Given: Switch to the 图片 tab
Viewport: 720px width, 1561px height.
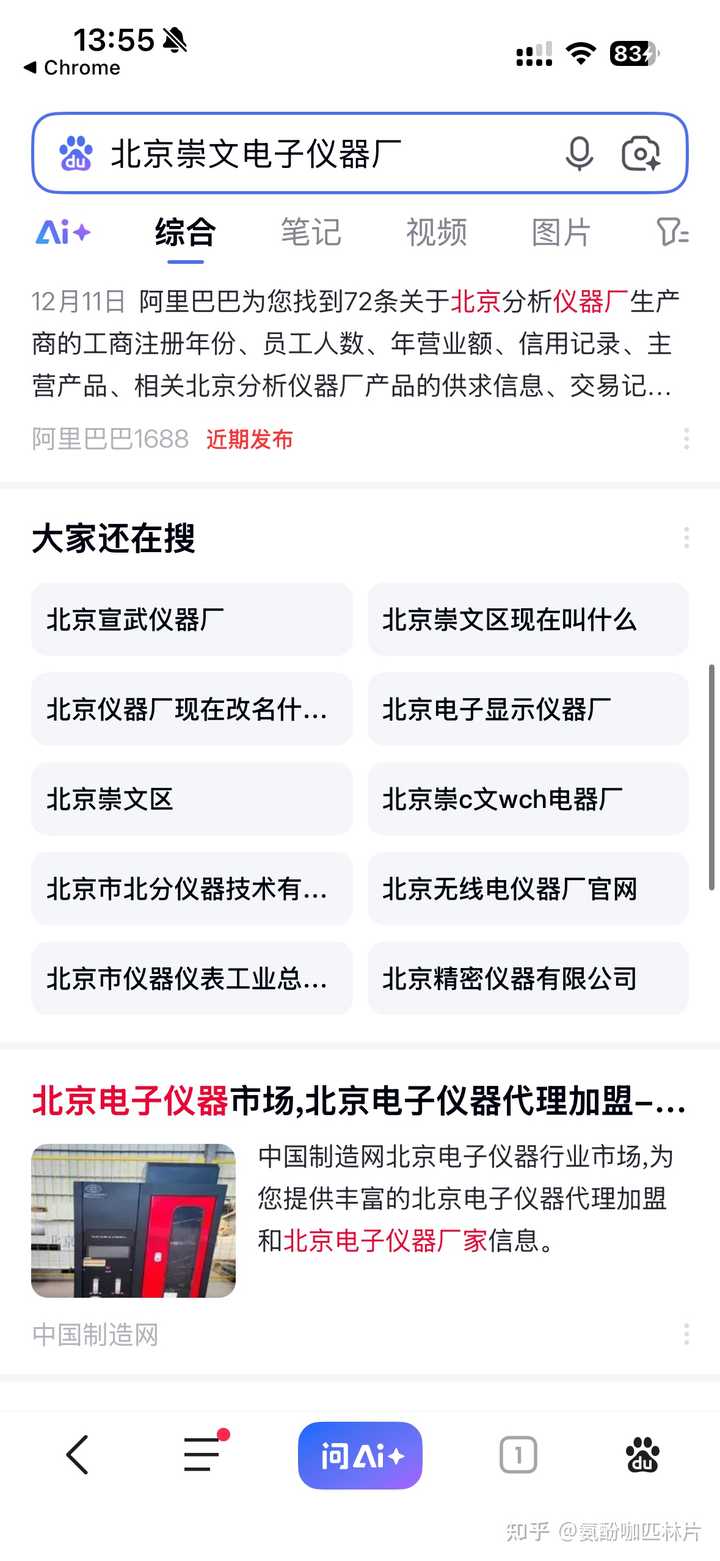Looking at the screenshot, I should tap(560, 232).
